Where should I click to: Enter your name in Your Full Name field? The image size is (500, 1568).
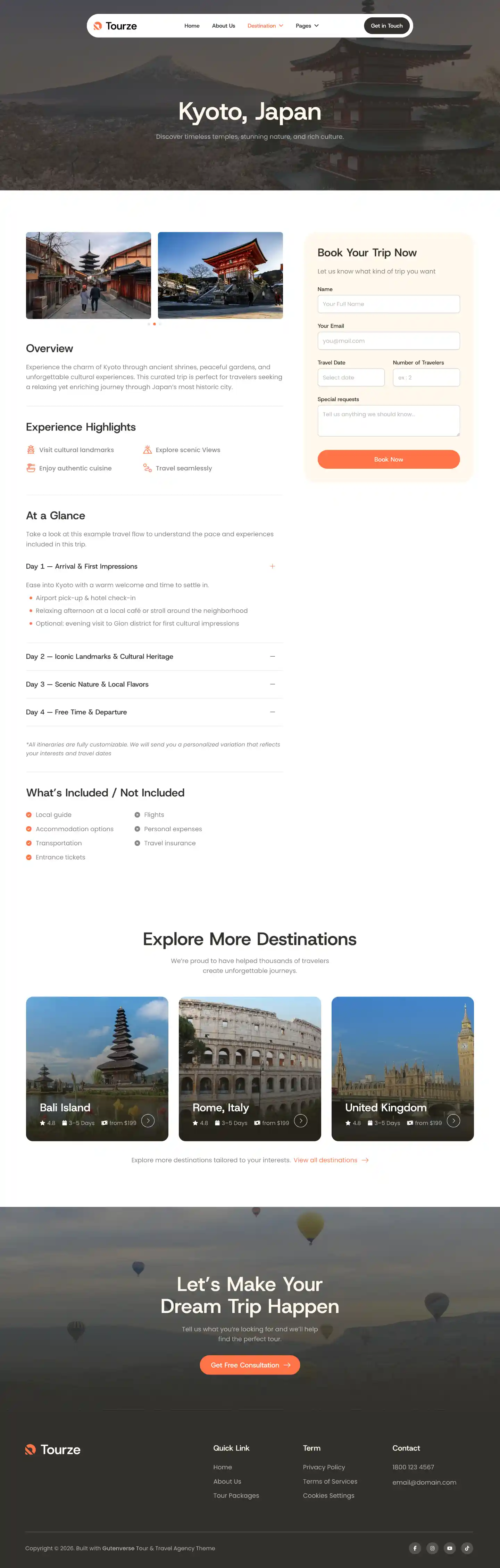pos(388,304)
